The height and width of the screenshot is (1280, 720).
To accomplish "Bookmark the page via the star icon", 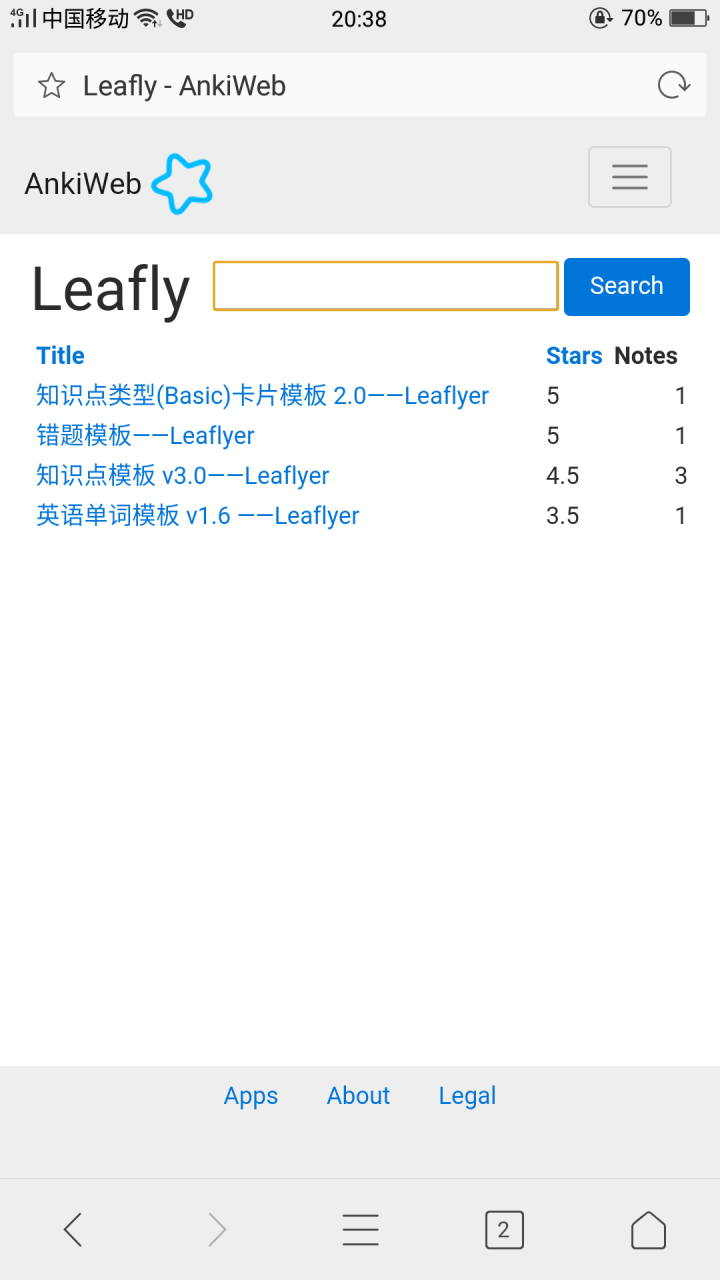I will (50, 85).
